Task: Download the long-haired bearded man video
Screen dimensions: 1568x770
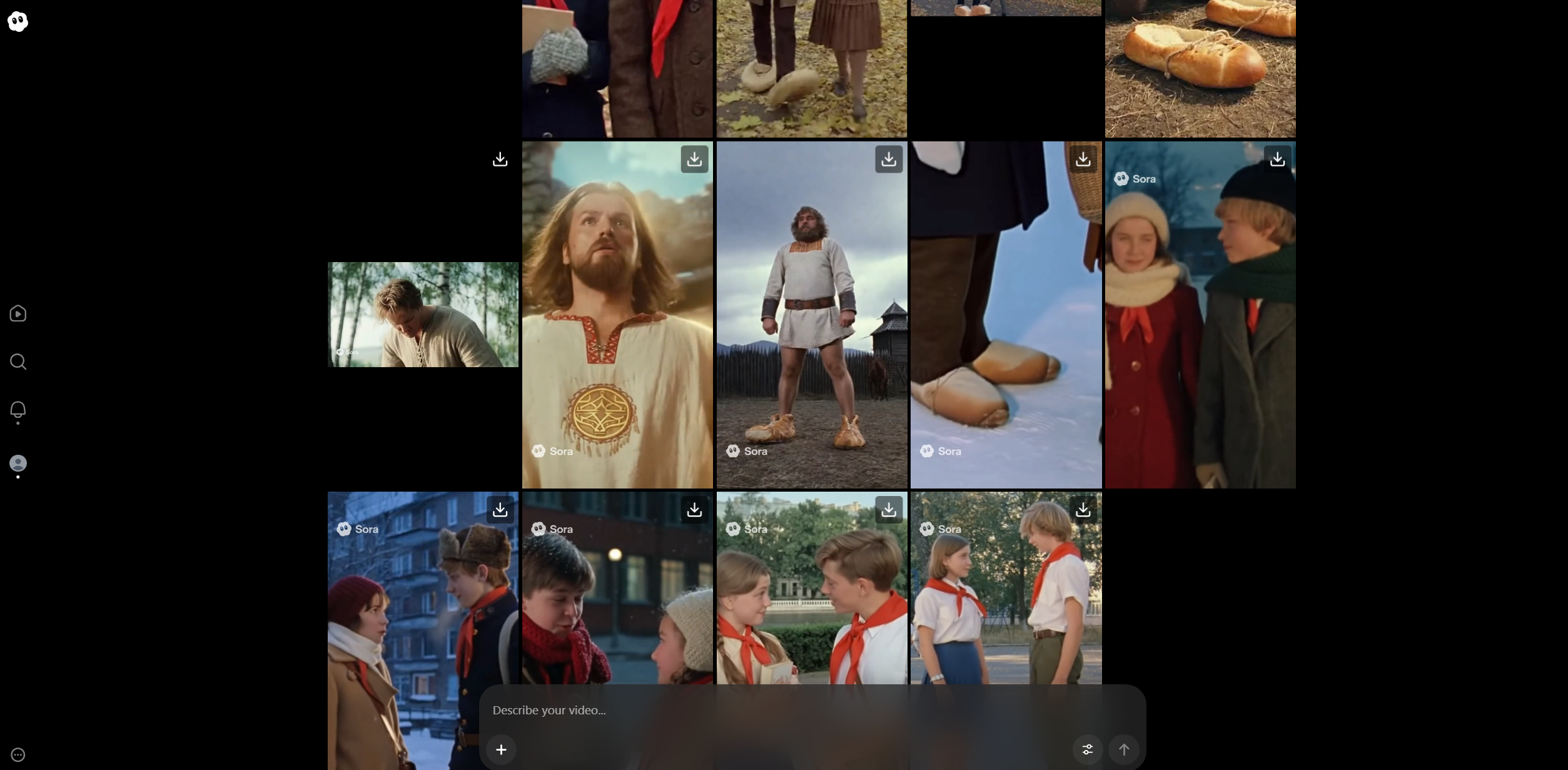Action: (x=694, y=160)
